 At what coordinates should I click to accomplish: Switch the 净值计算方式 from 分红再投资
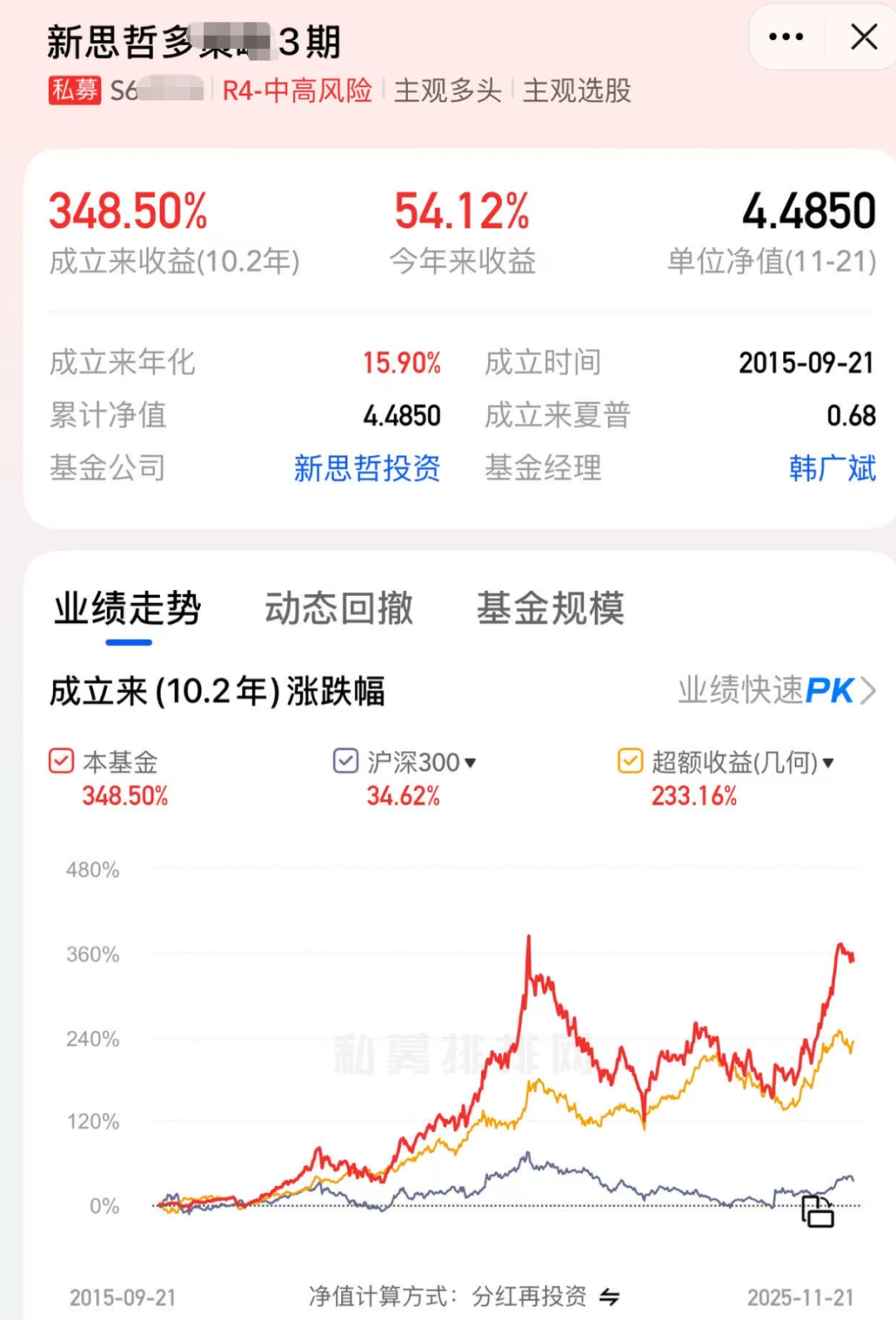coord(610,1296)
